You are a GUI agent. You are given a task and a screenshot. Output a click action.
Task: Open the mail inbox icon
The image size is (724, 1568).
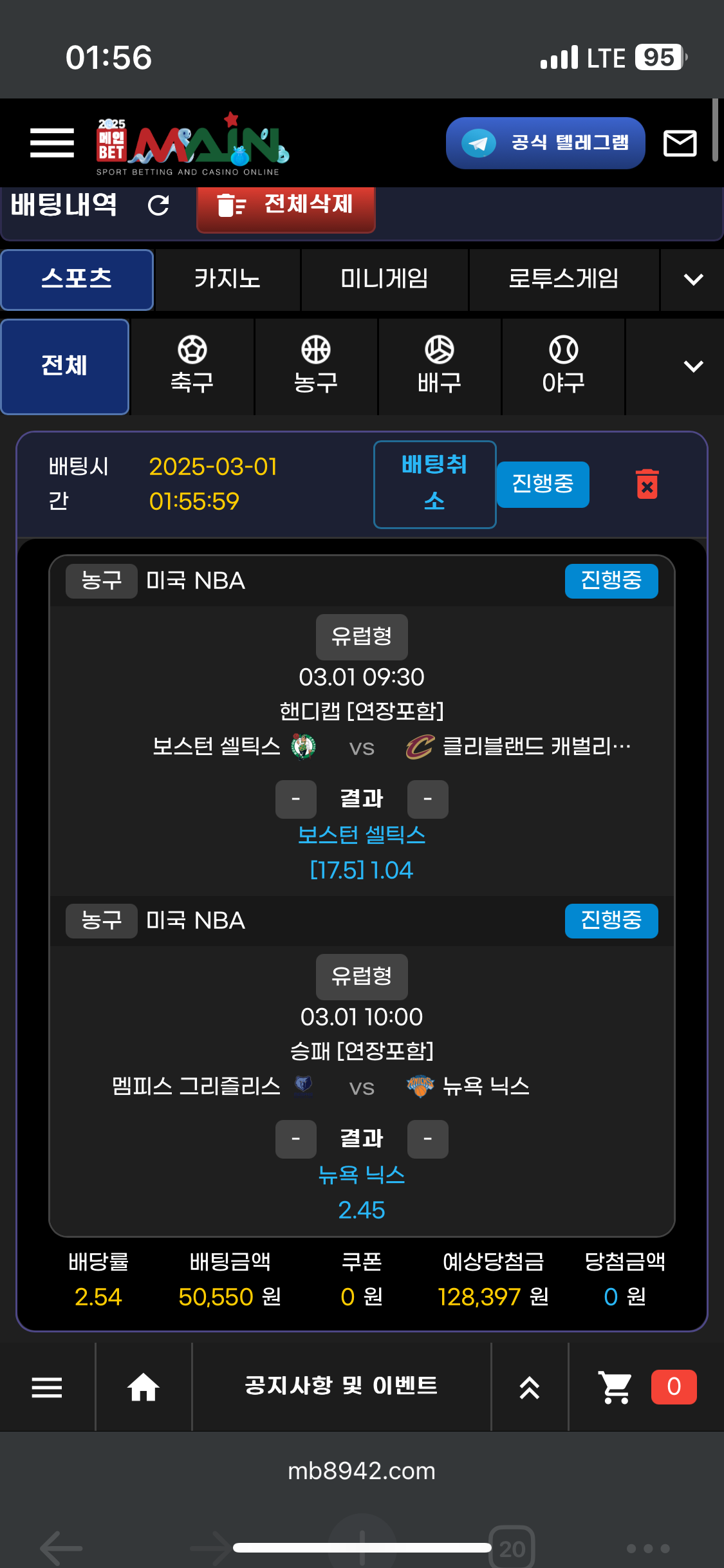pyautogui.click(x=680, y=143)
